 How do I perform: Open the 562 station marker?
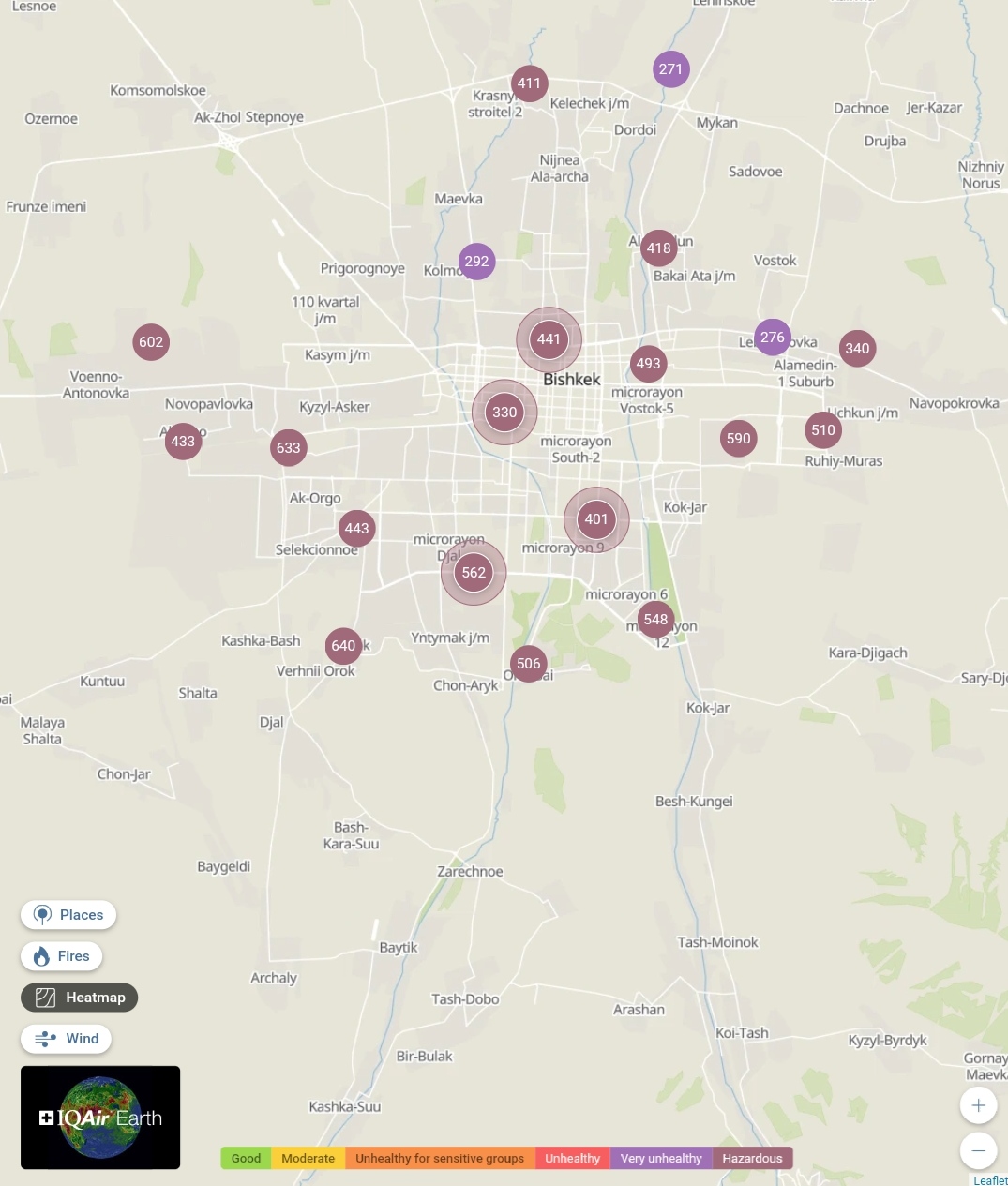pyautogui.click(x=474, y=573)
